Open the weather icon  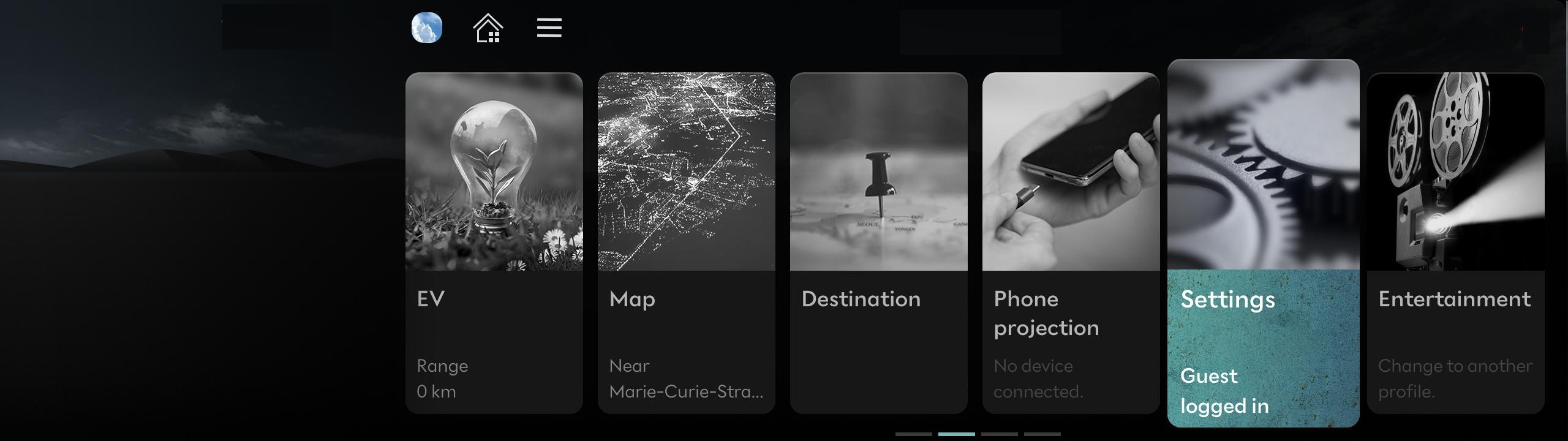[x=426, y=28]
